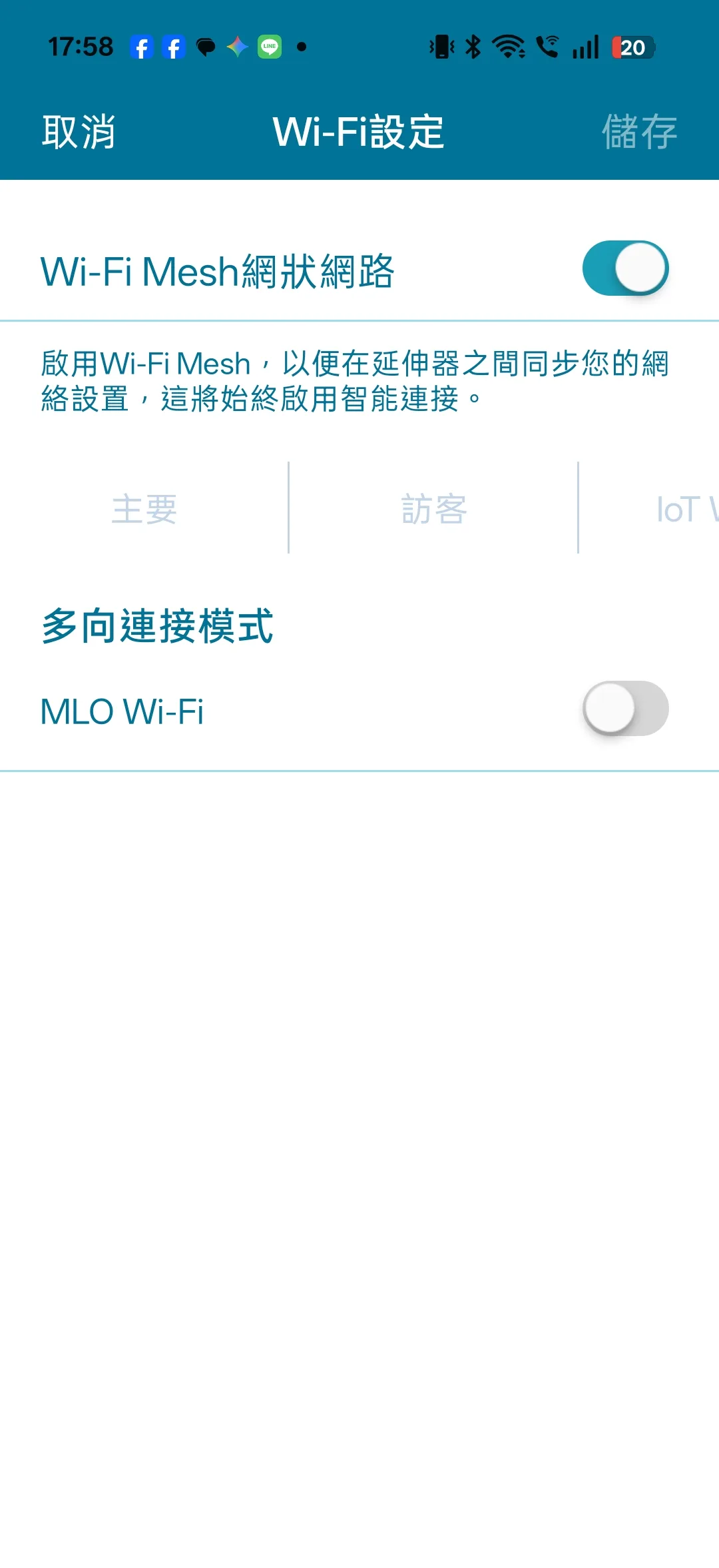Image resolution: width=719 pixels, height=1568 pixels.
Task: Turn off Wi-Fi Mesh網狀網路 switch
Action: (x=625, y=268)
